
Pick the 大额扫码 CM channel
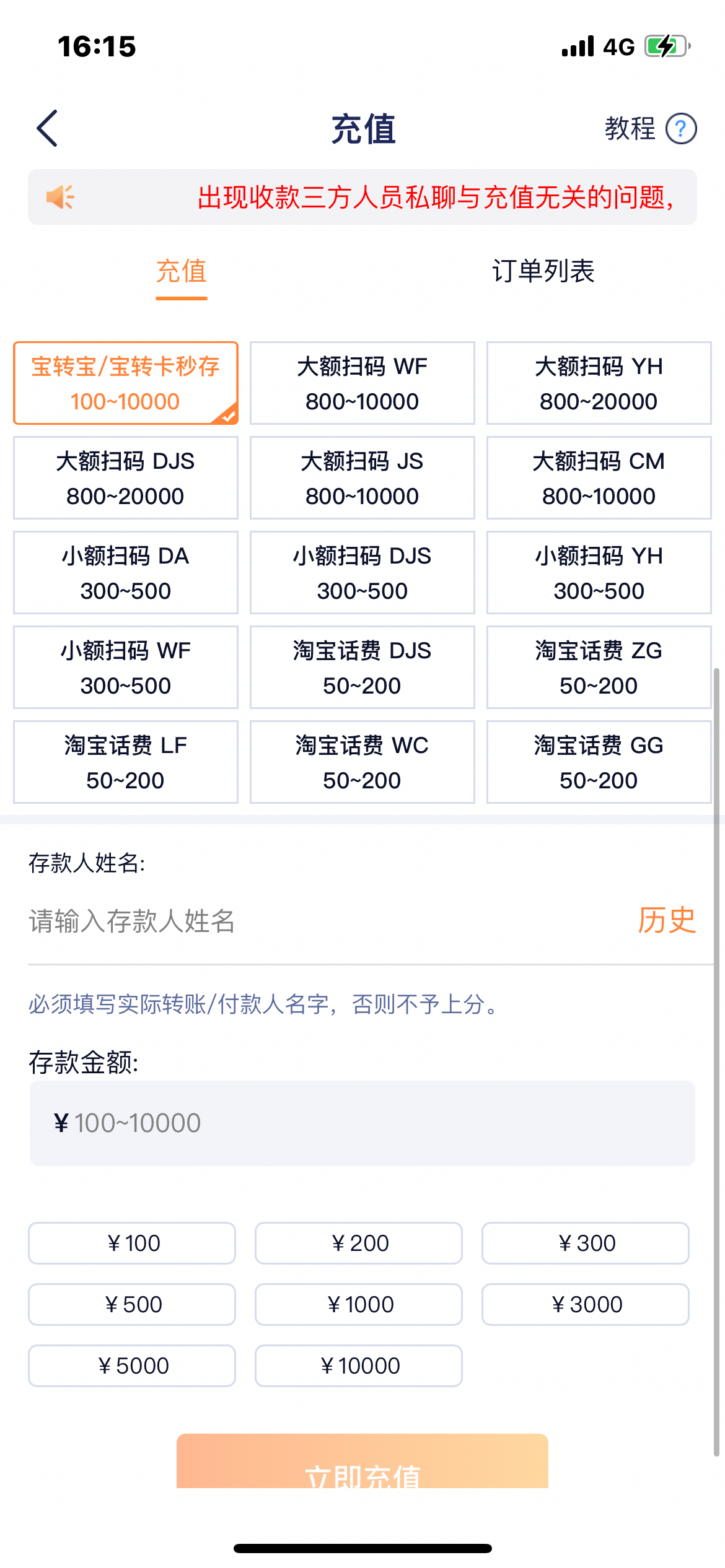[599, 478]
